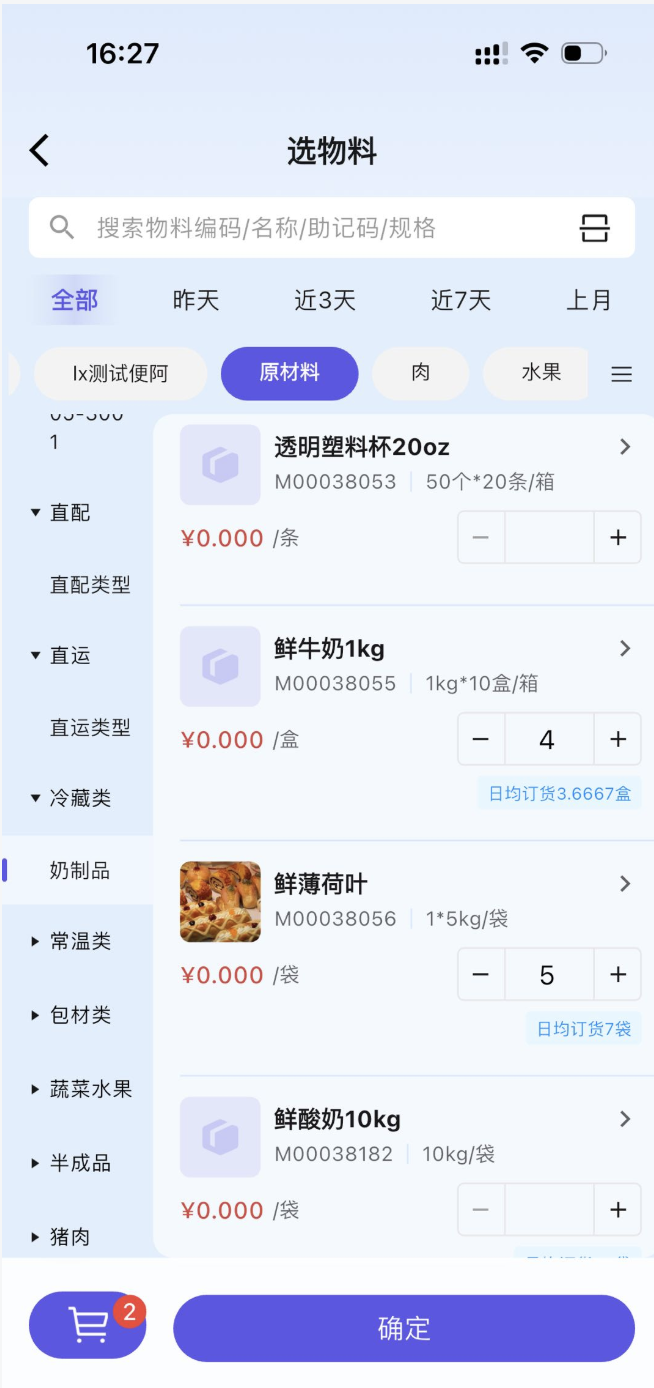Screen dimensions: 654x1388
Task: Add one 透明塑料杯20oz
Action: [617, 538]
